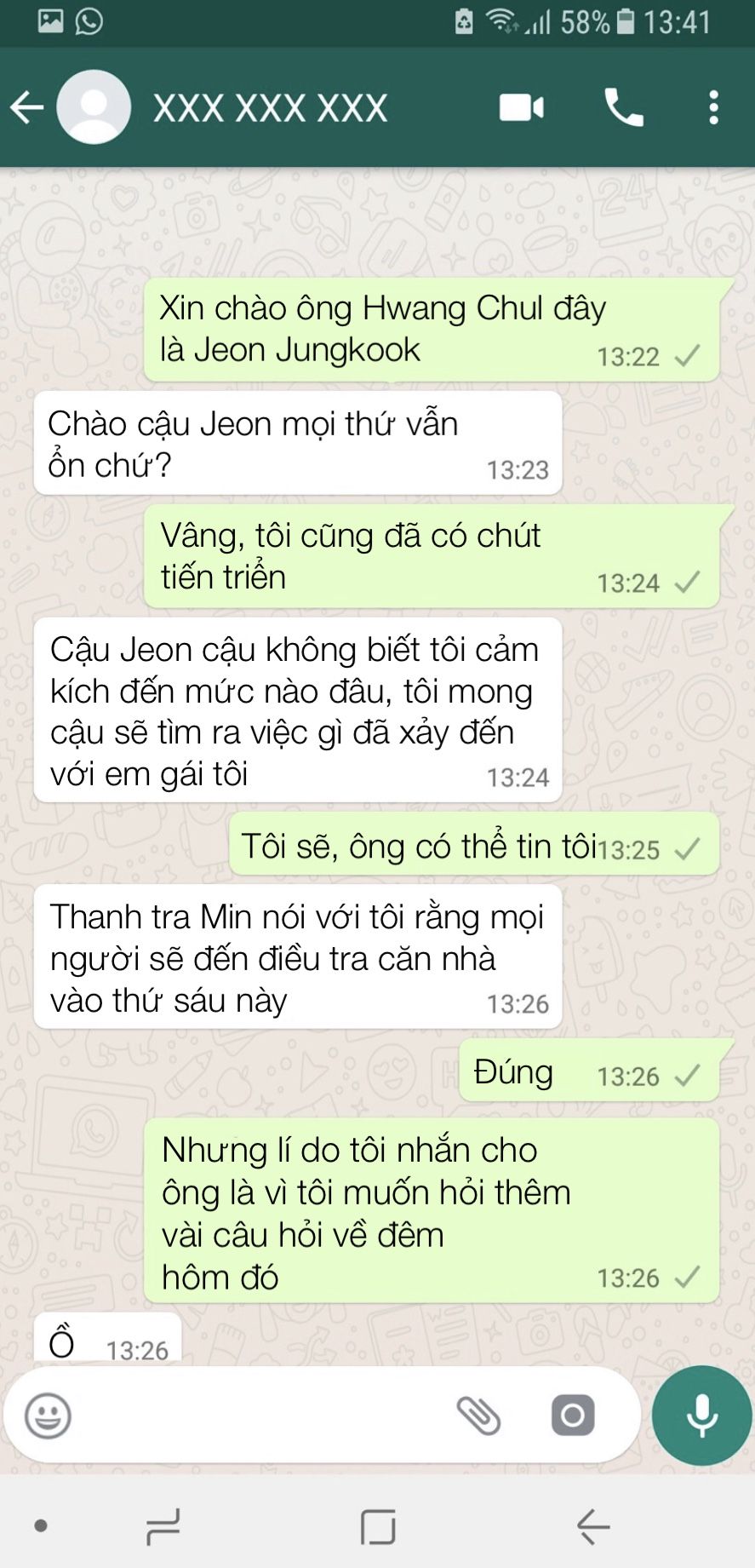Start a video call

522,108
